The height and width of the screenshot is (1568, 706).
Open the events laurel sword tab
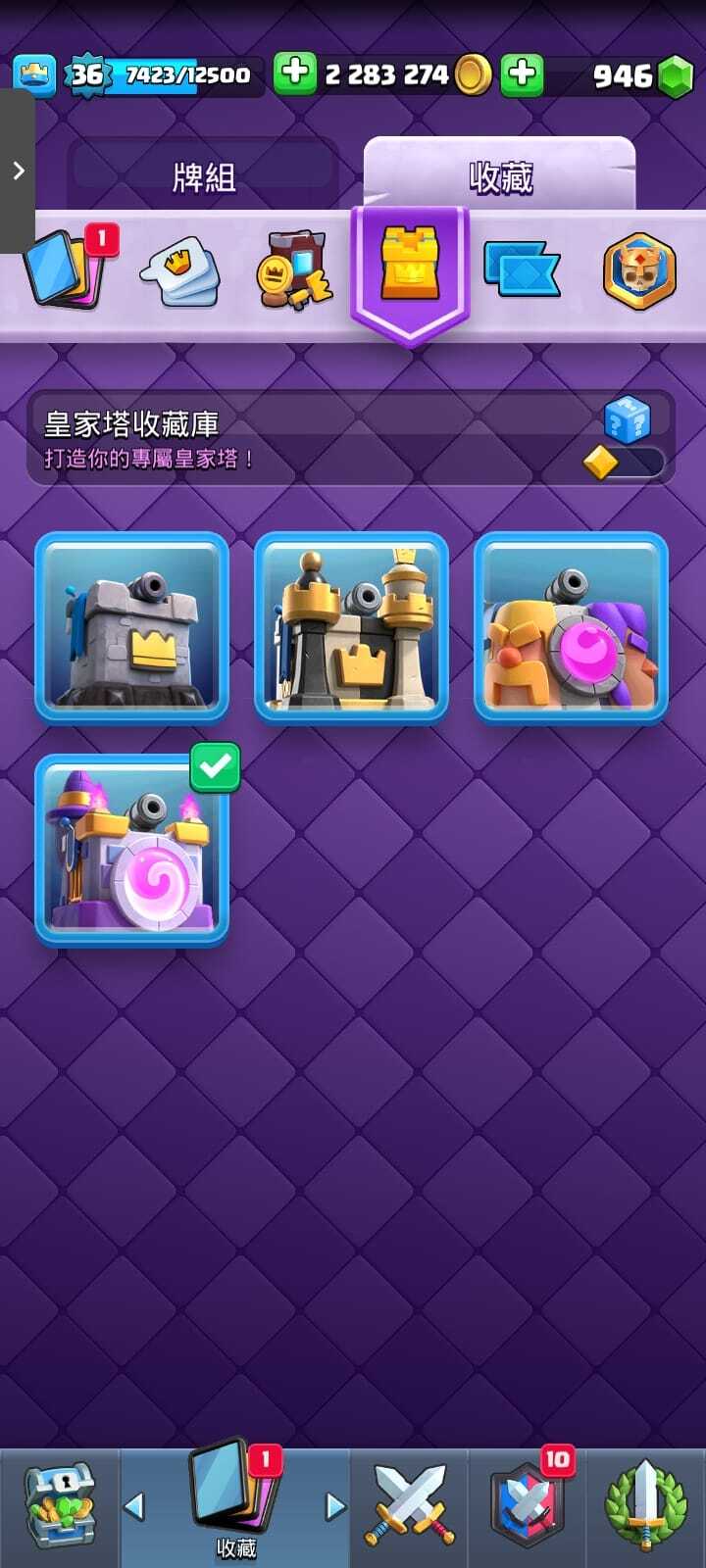[x=645, y=1506]
